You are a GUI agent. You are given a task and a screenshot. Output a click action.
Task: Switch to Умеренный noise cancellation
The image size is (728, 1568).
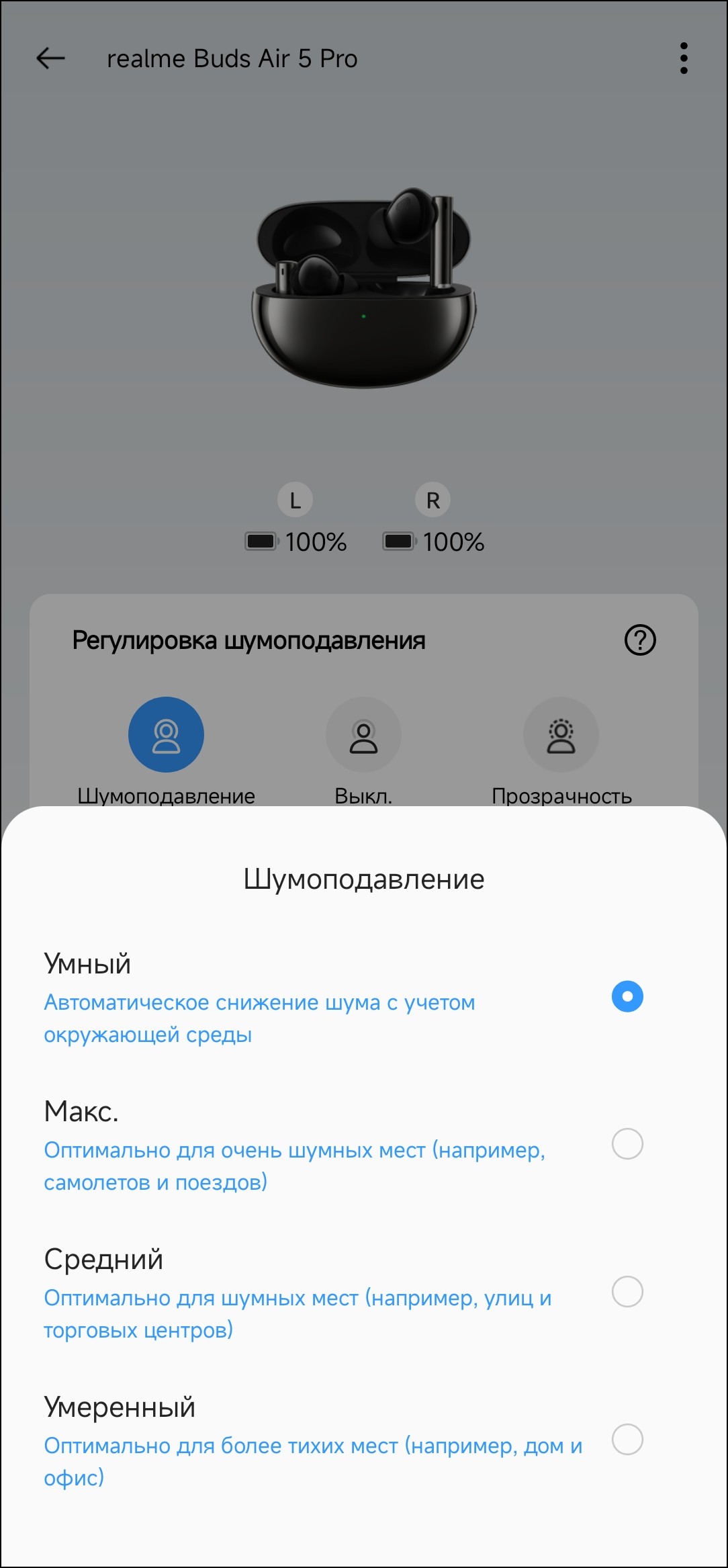(x=627, y=1440)
